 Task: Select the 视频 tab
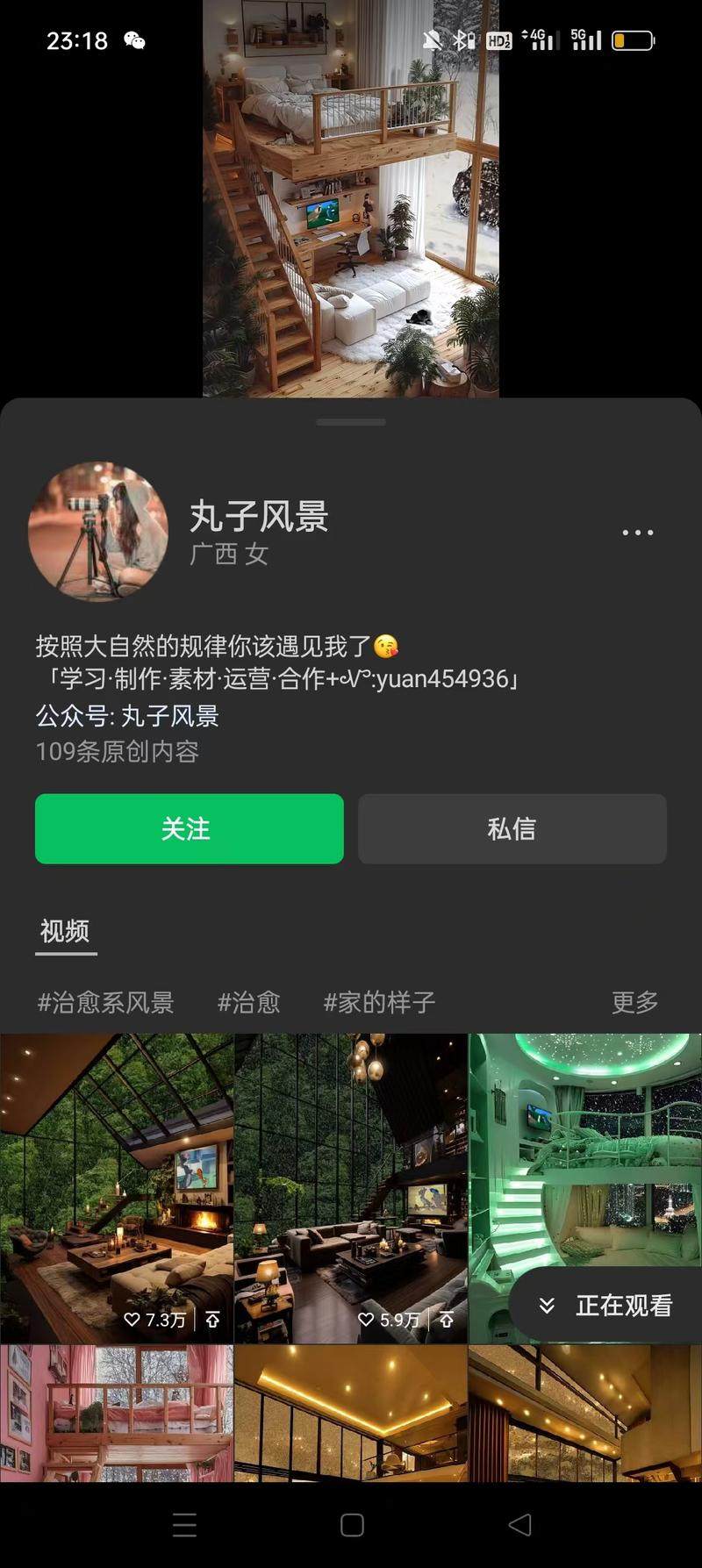tap(65, 931)
